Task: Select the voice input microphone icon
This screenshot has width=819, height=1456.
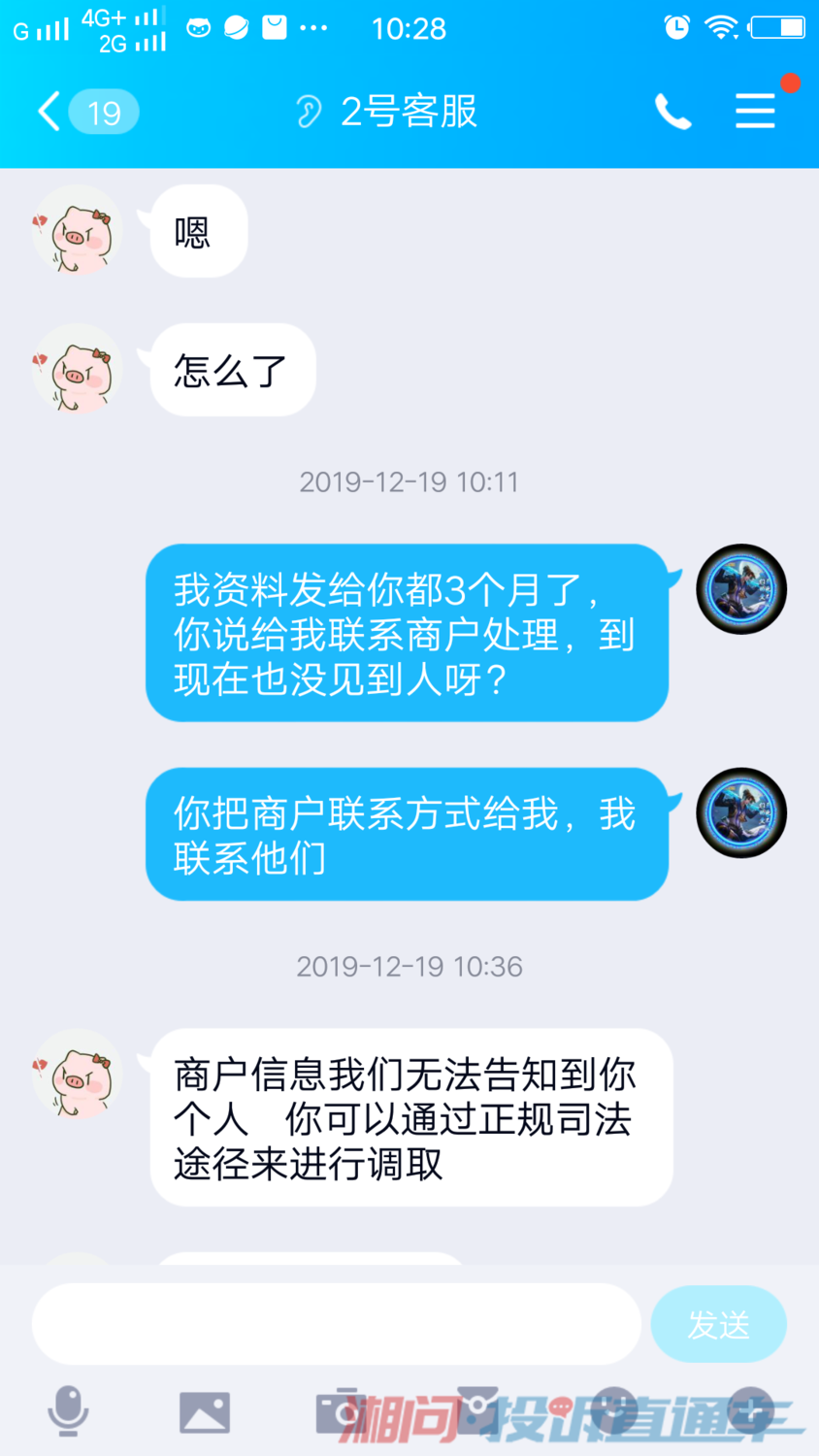Action: click(68, 1412)
